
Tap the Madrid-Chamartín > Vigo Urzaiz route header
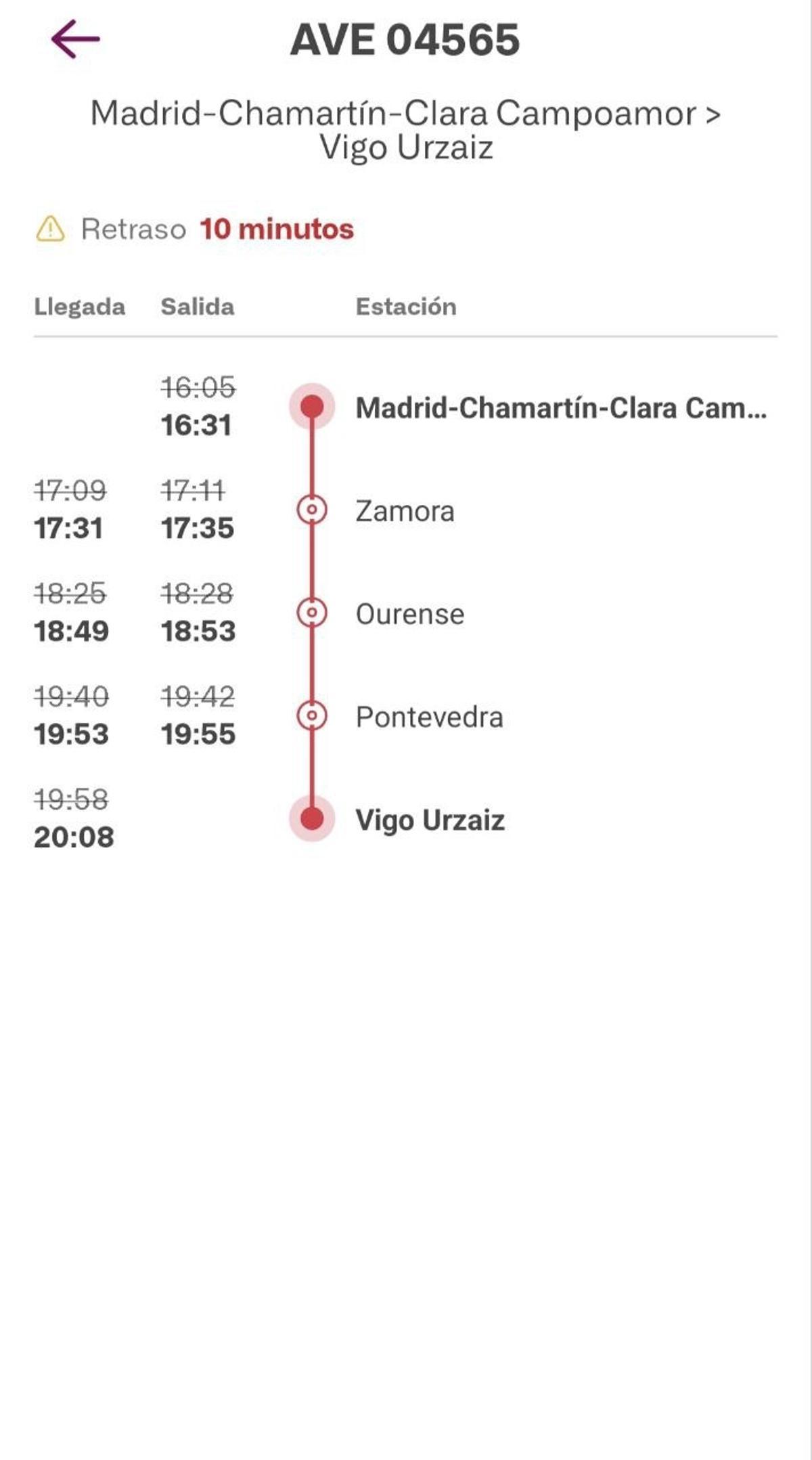[x=406, y=129]
